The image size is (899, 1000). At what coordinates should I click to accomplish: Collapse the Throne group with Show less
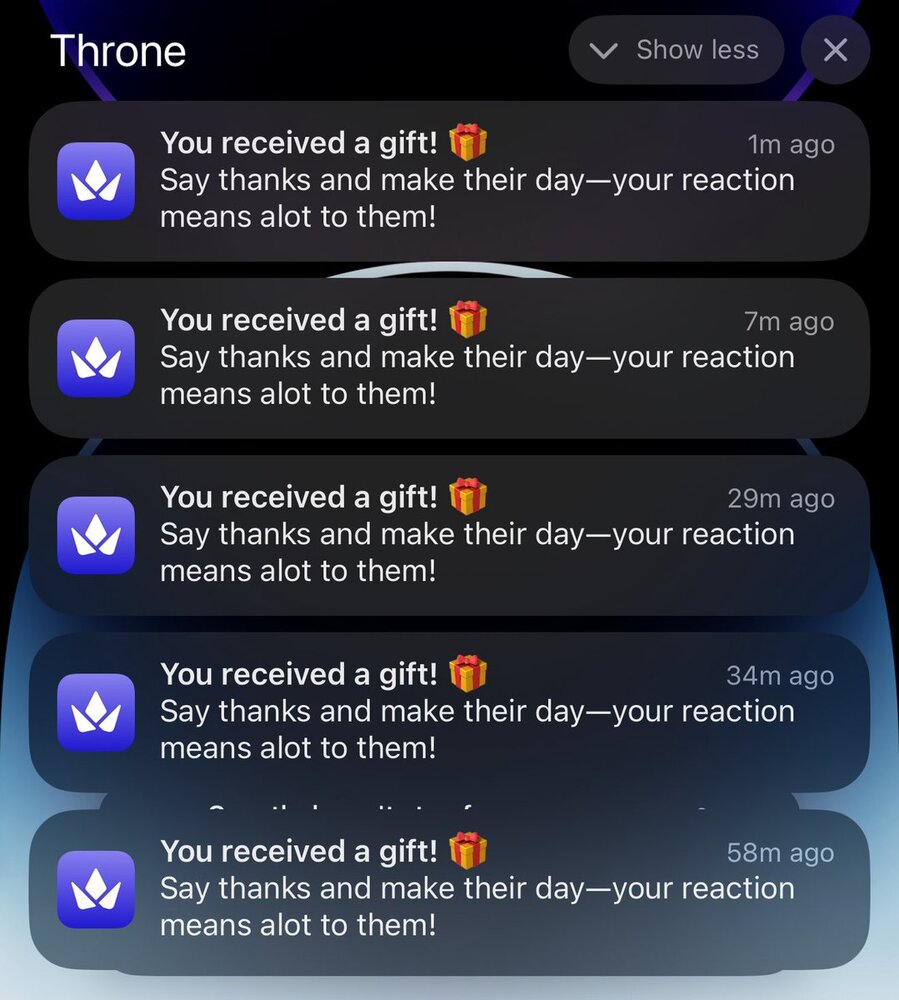pyautogui.click(x=676, y=50)
